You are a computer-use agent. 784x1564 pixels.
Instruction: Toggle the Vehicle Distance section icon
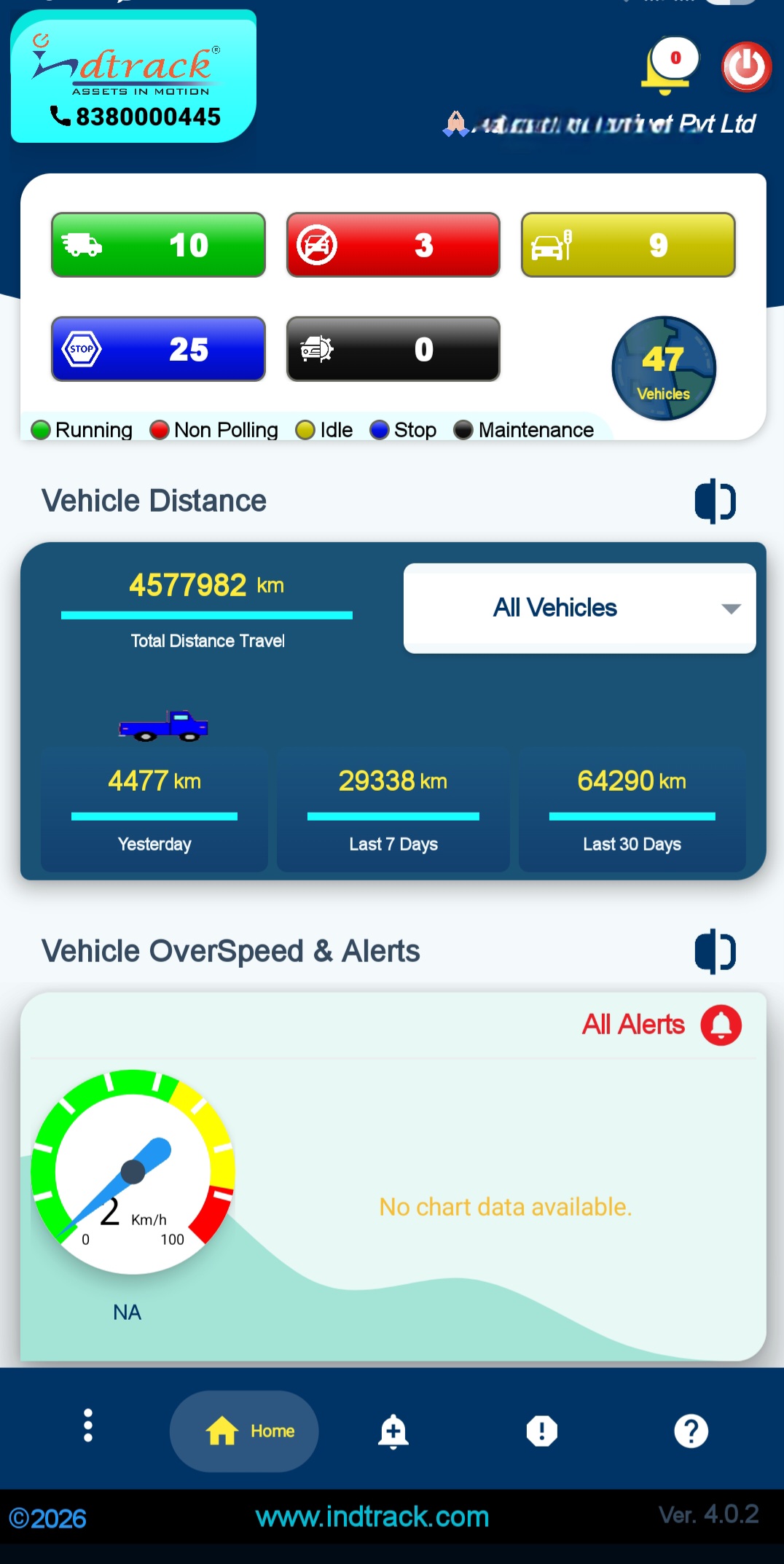[715, 501]
